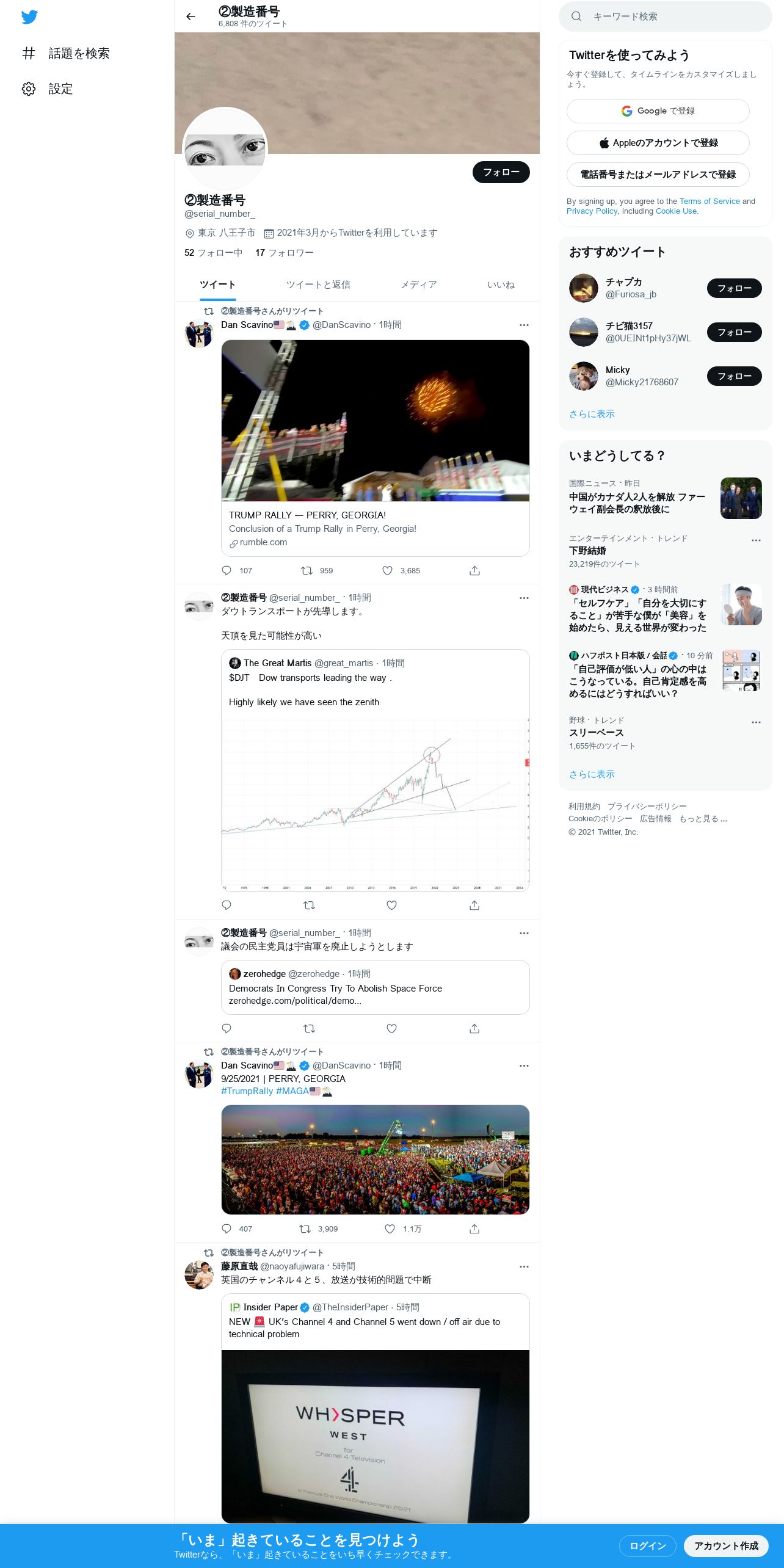Open more options on 藤原直哉's tweet

(524, 1266)
